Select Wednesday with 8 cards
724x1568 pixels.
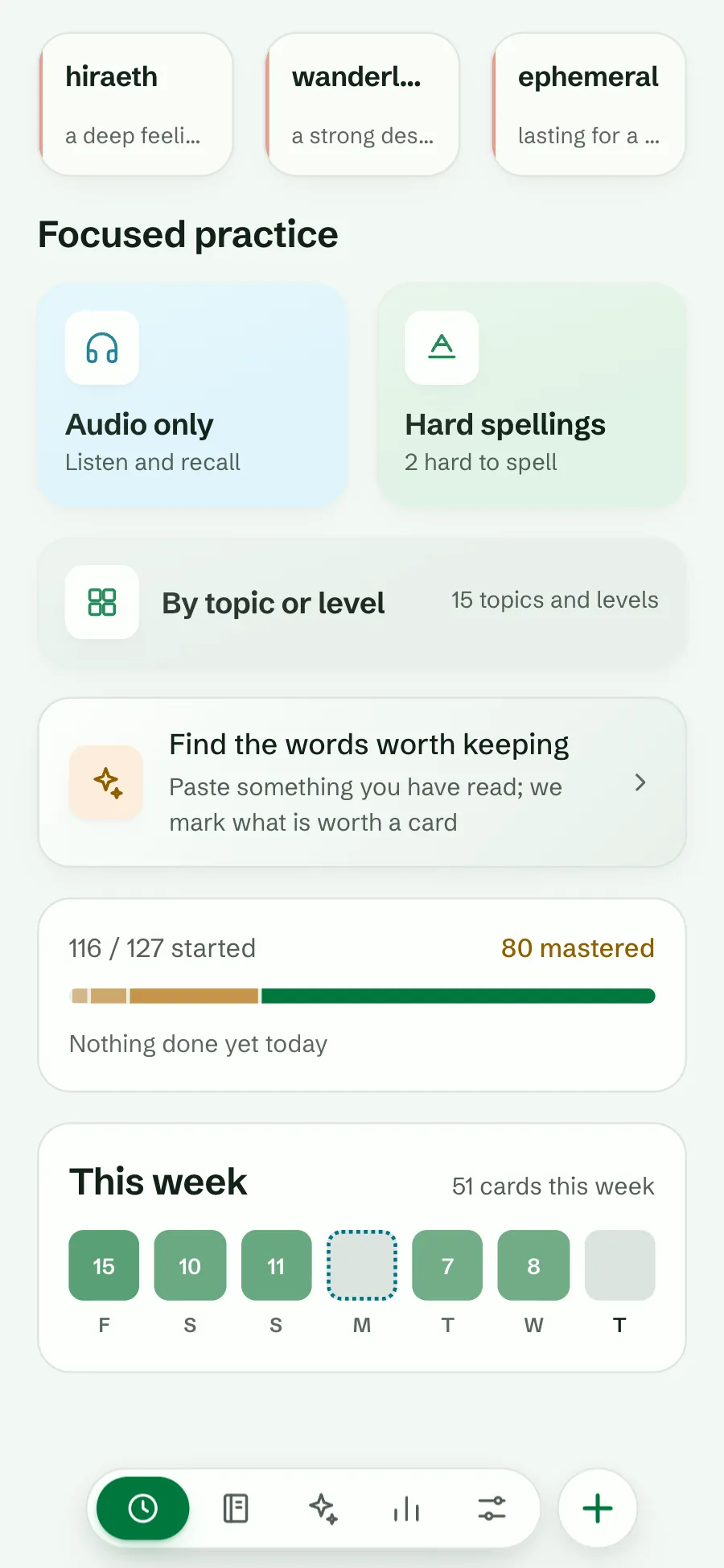533,1265
